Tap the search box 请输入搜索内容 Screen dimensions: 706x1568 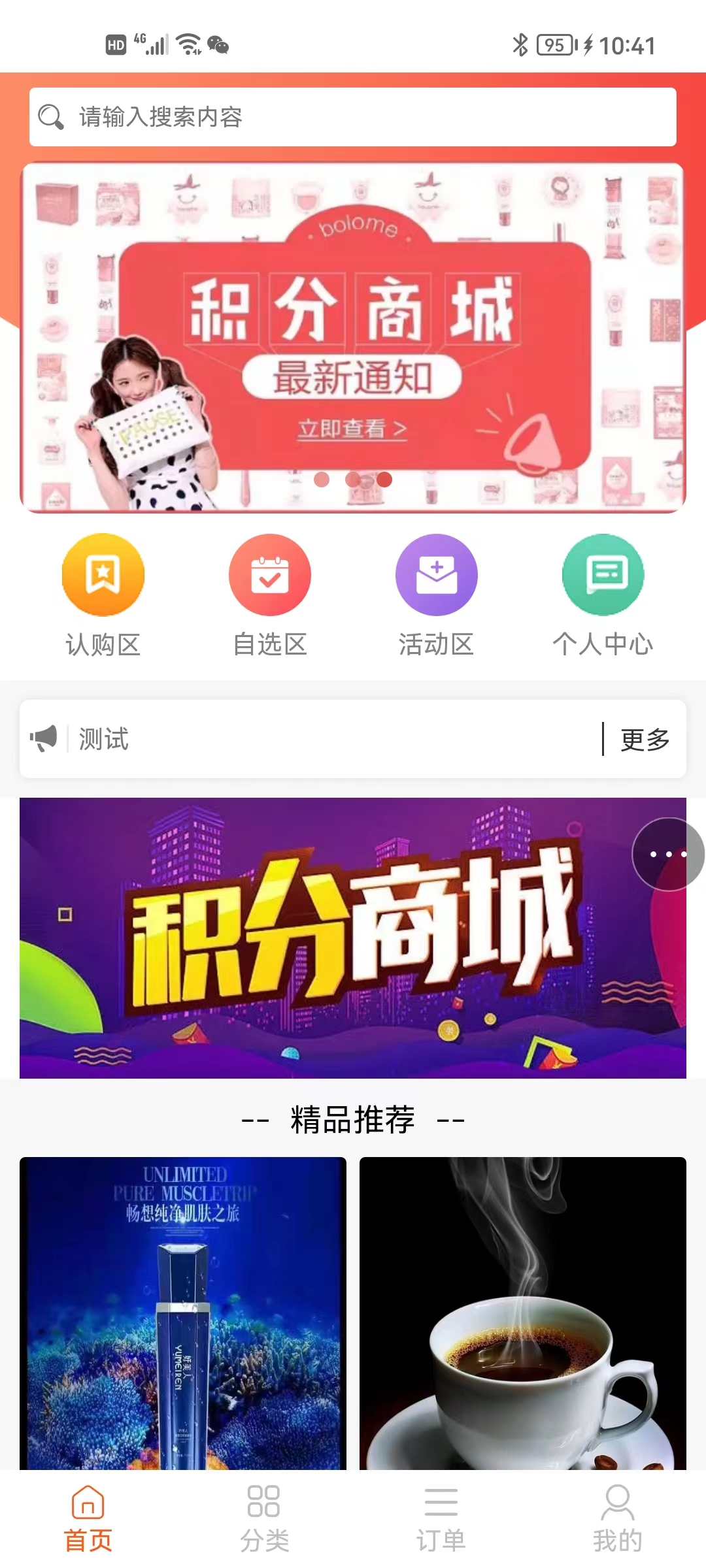353,117
